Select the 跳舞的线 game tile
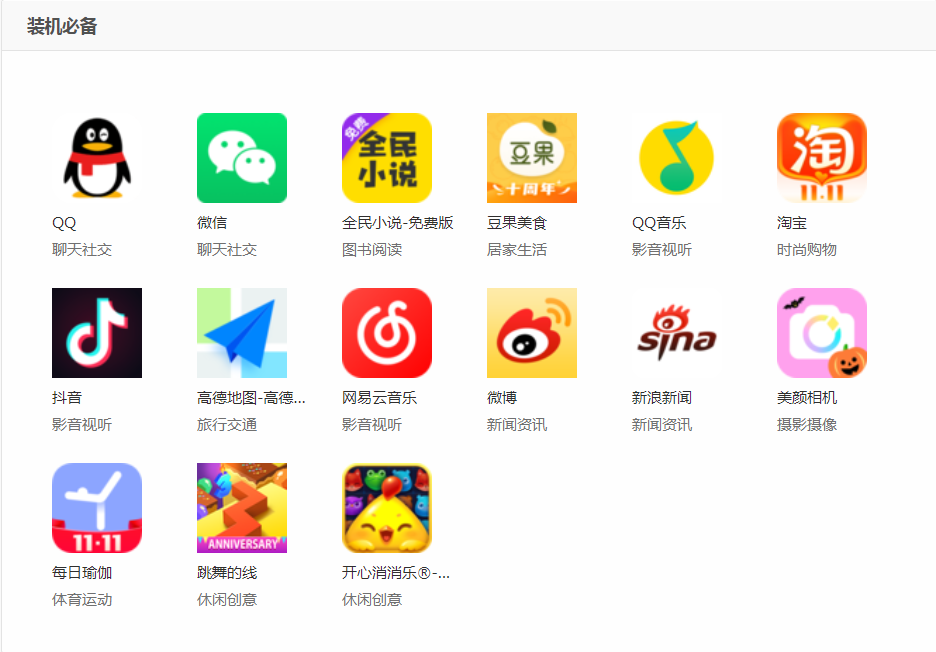This screenshot has height=652, width=936. coord(241,508)
